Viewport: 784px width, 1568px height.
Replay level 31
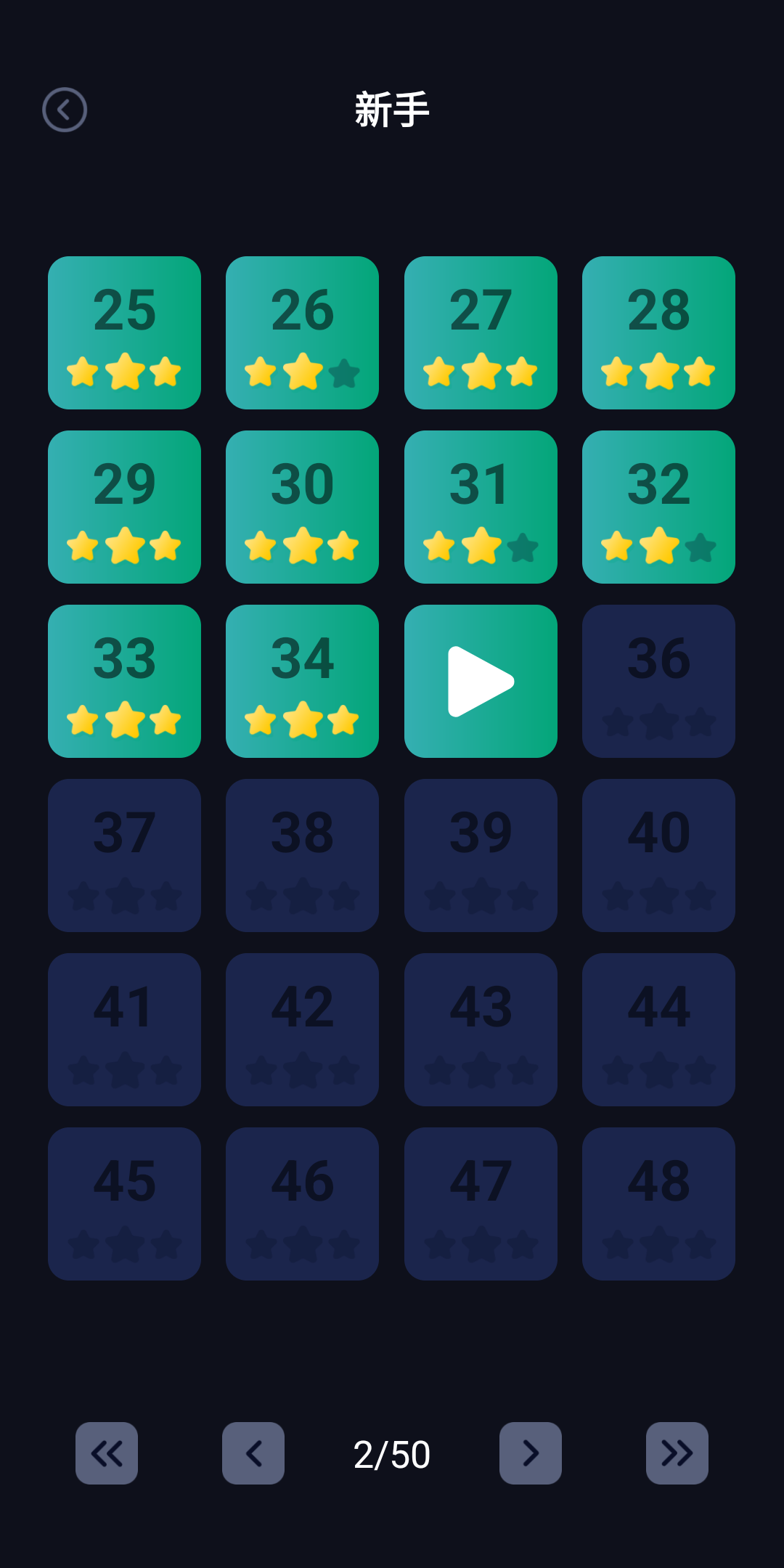[x=481, y=507]
